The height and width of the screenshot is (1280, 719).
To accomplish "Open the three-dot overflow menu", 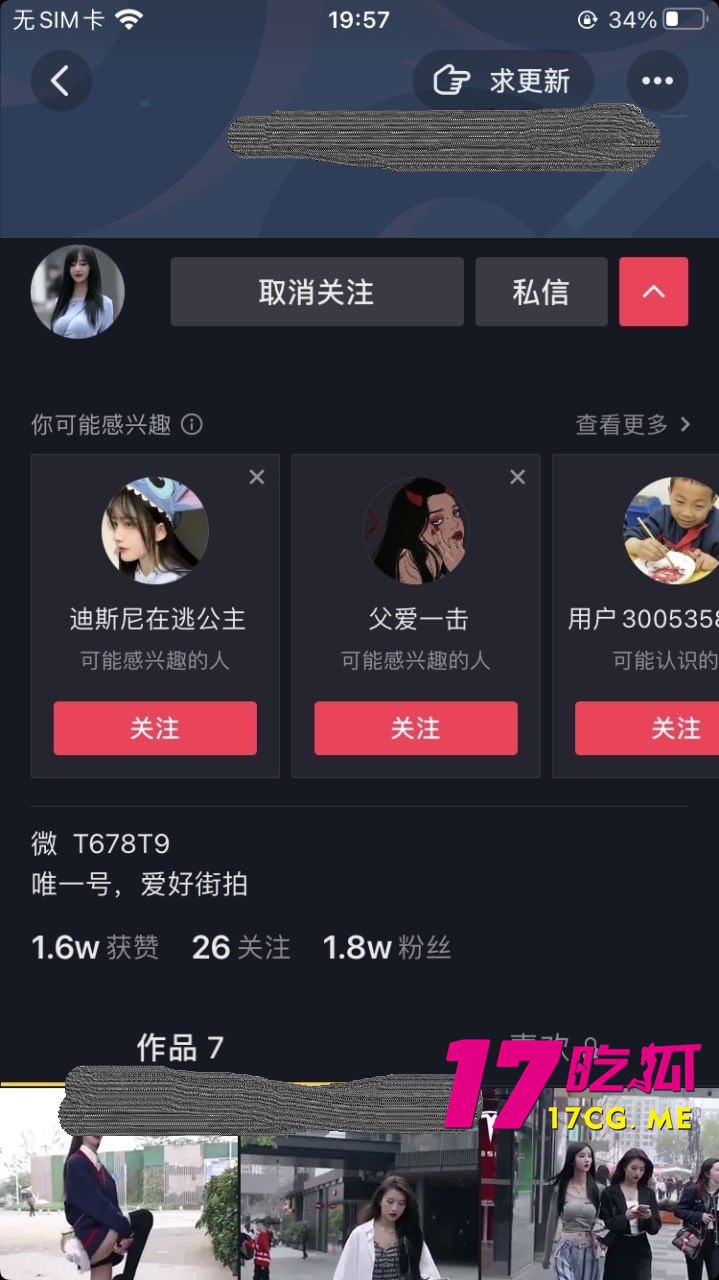I will (657, 81).
